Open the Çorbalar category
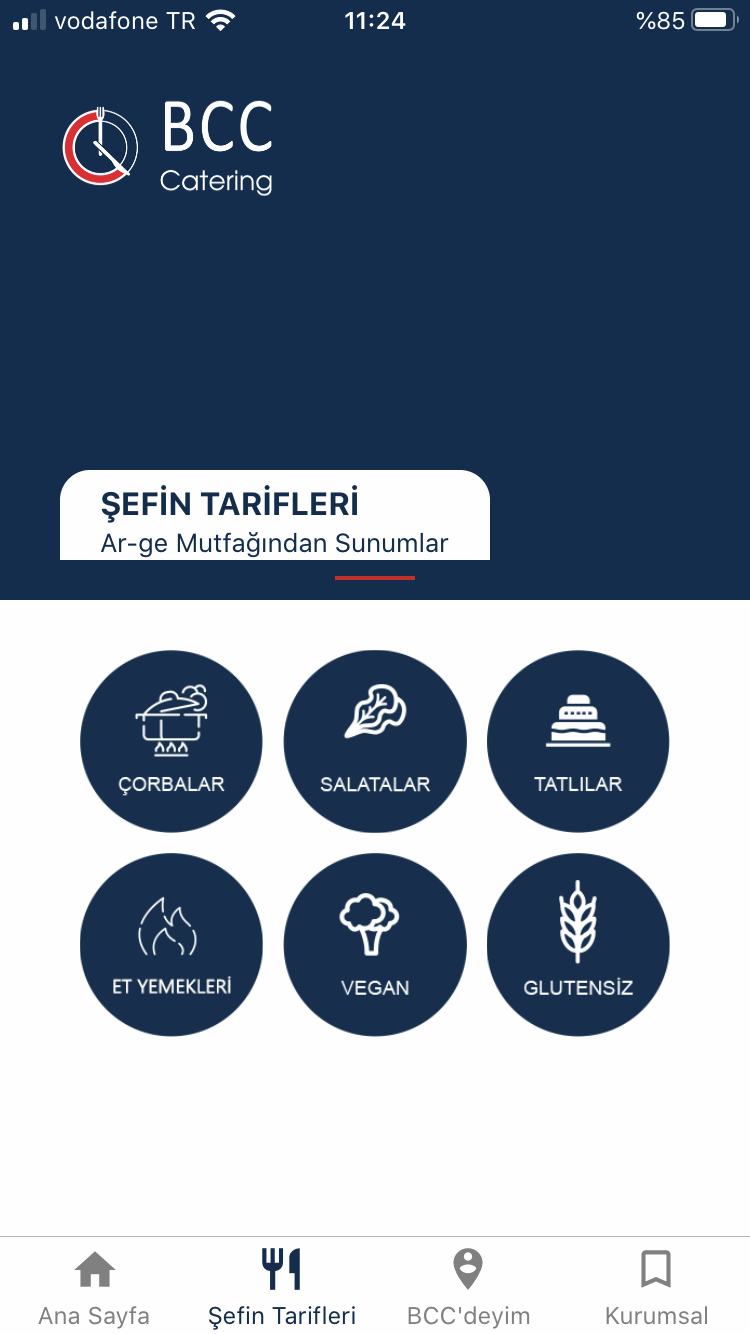Image resolution: width=750 pixels, height=1334 pixels. pyautogui.click(x=171, y=741)
